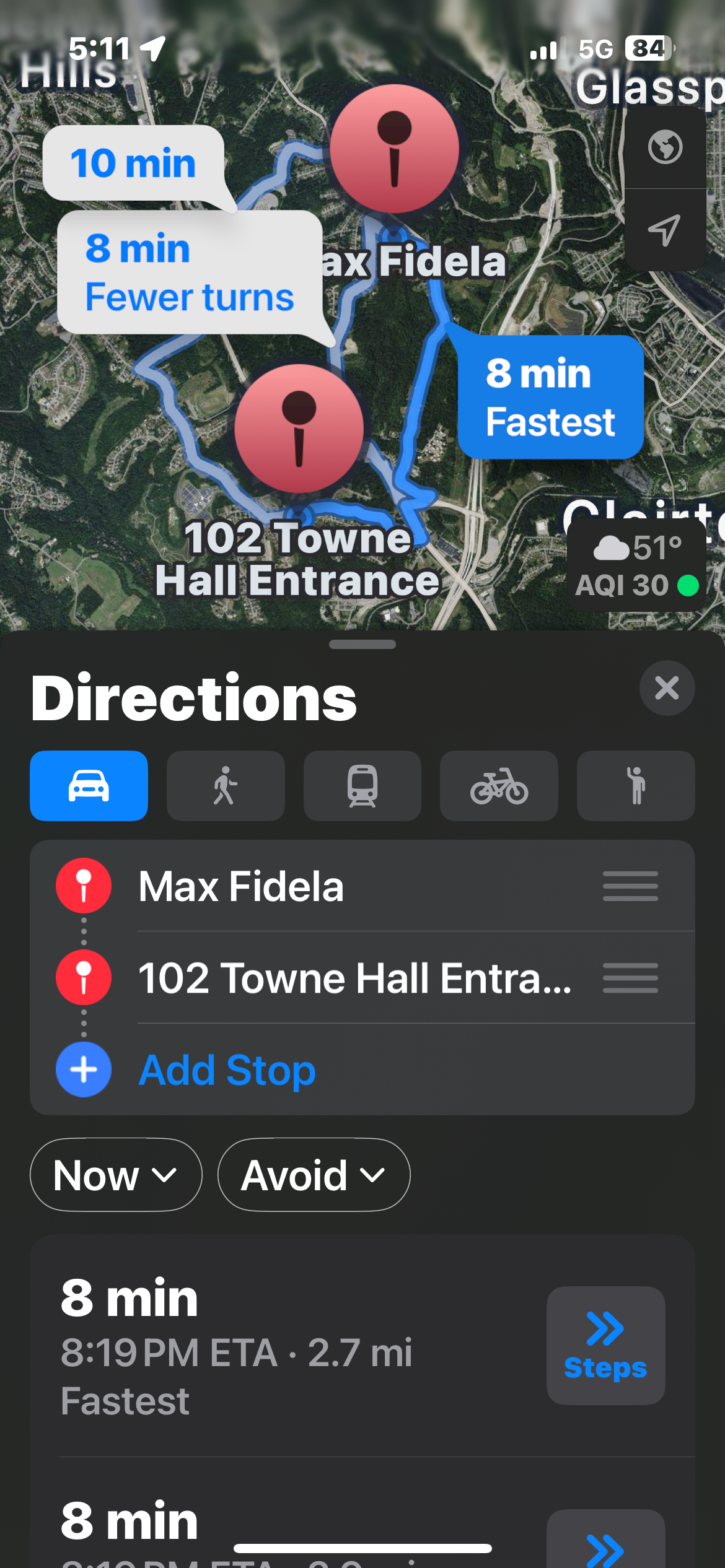This screenshot has width=725, height=1568.
Task: Open map mode settings globe icon
Action: click(665, 147)
